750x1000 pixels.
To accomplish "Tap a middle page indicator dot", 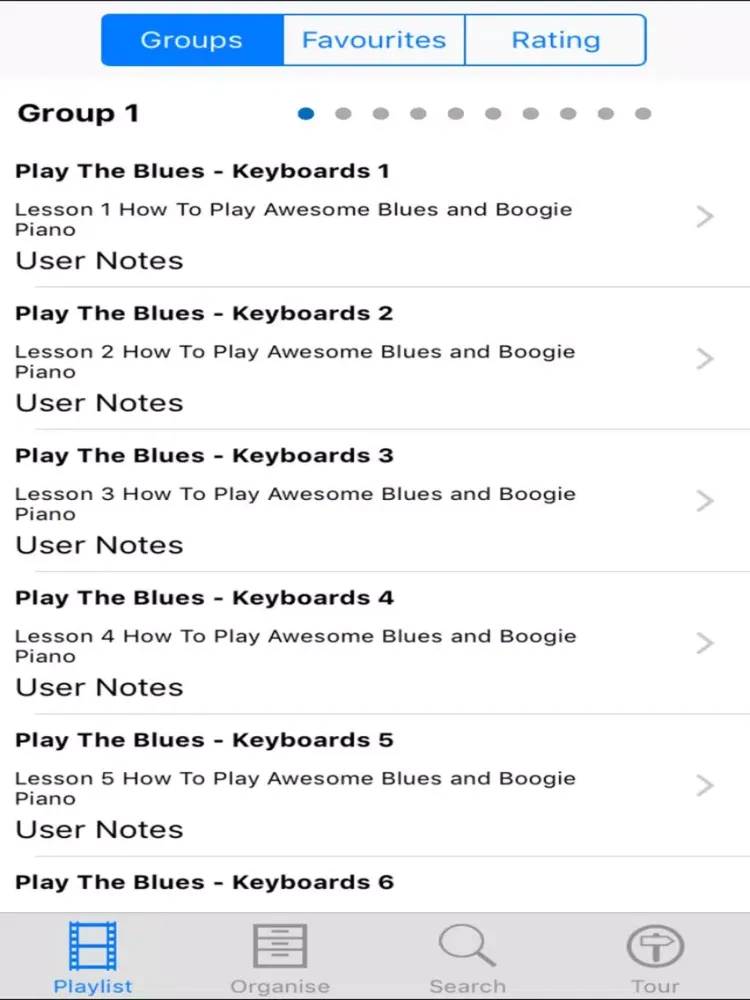I will click(x=456, y=113).
